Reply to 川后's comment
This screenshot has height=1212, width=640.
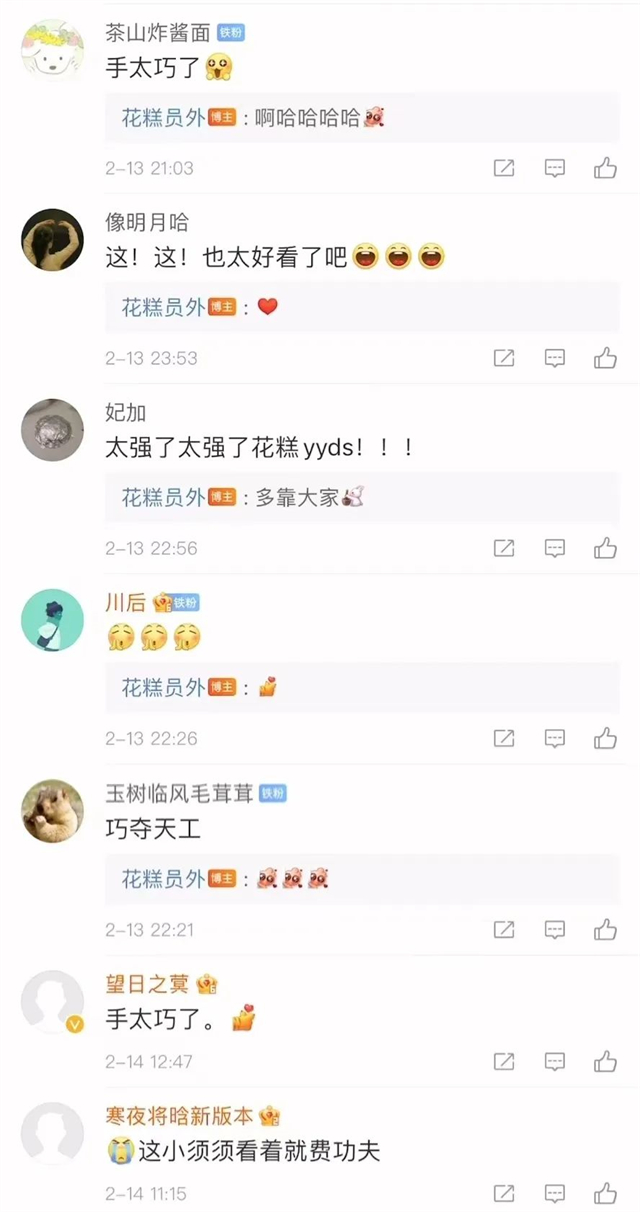coord(555,738)
